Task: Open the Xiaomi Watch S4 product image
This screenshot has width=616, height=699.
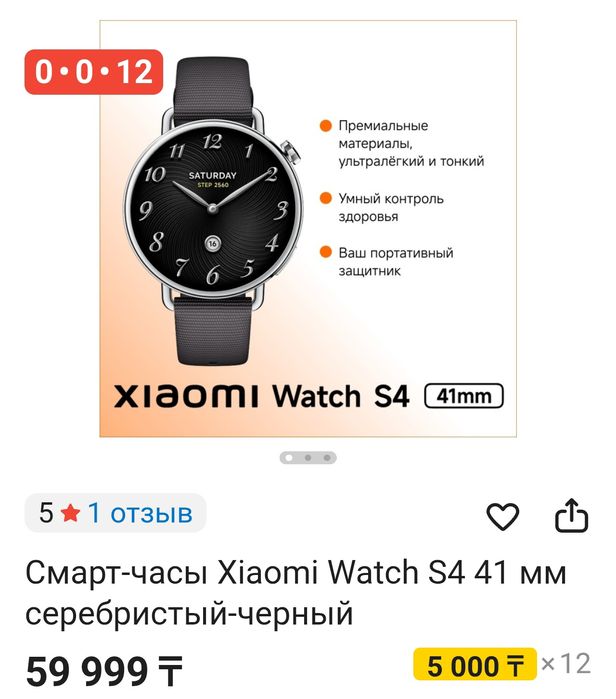Action: tap(308, 228)
